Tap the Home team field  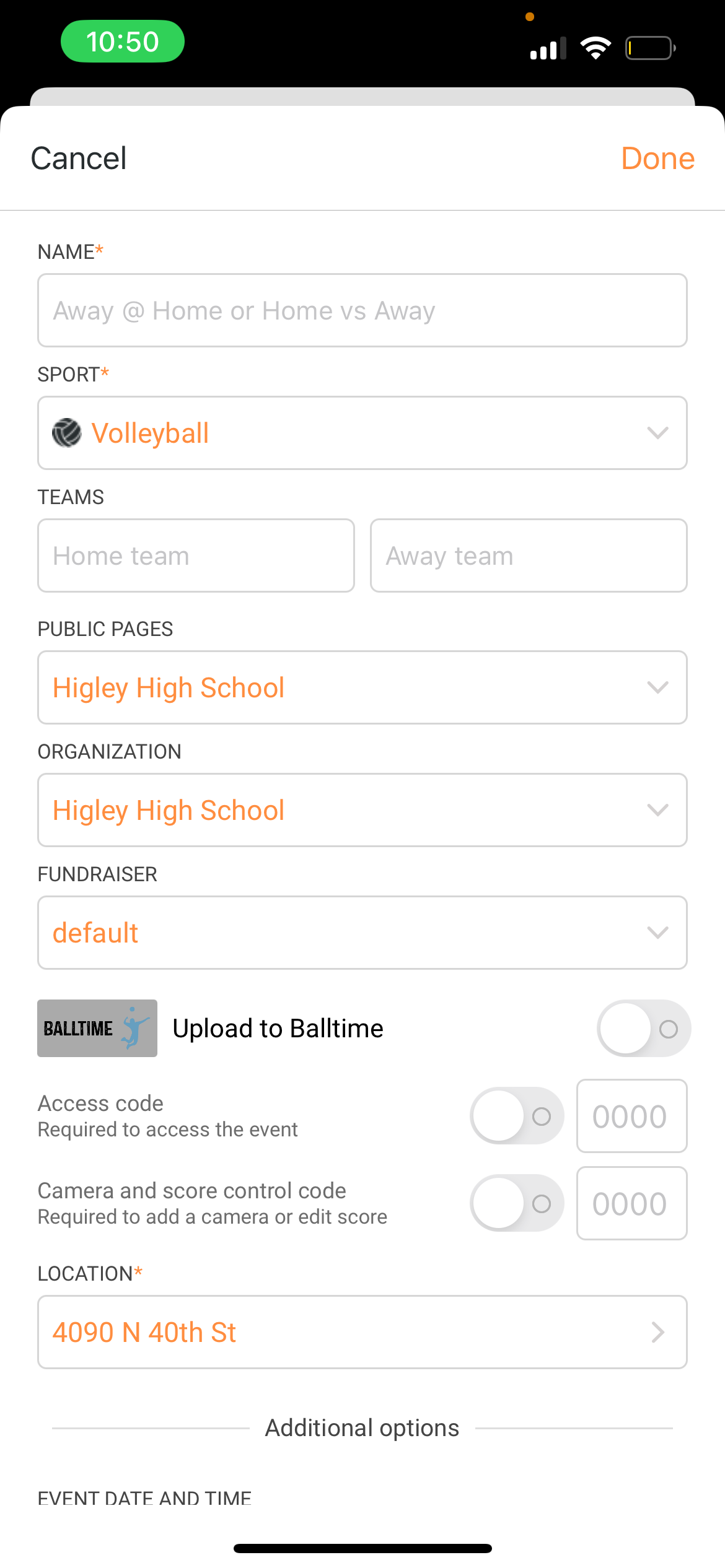coord(196,555)
